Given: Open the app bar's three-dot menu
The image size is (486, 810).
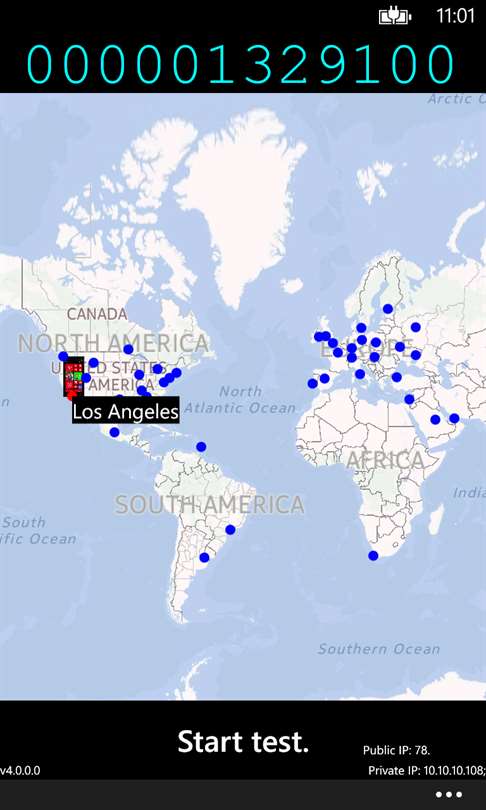Looking at the screenshot, I should pyautogui.click(x=448, y=795).
